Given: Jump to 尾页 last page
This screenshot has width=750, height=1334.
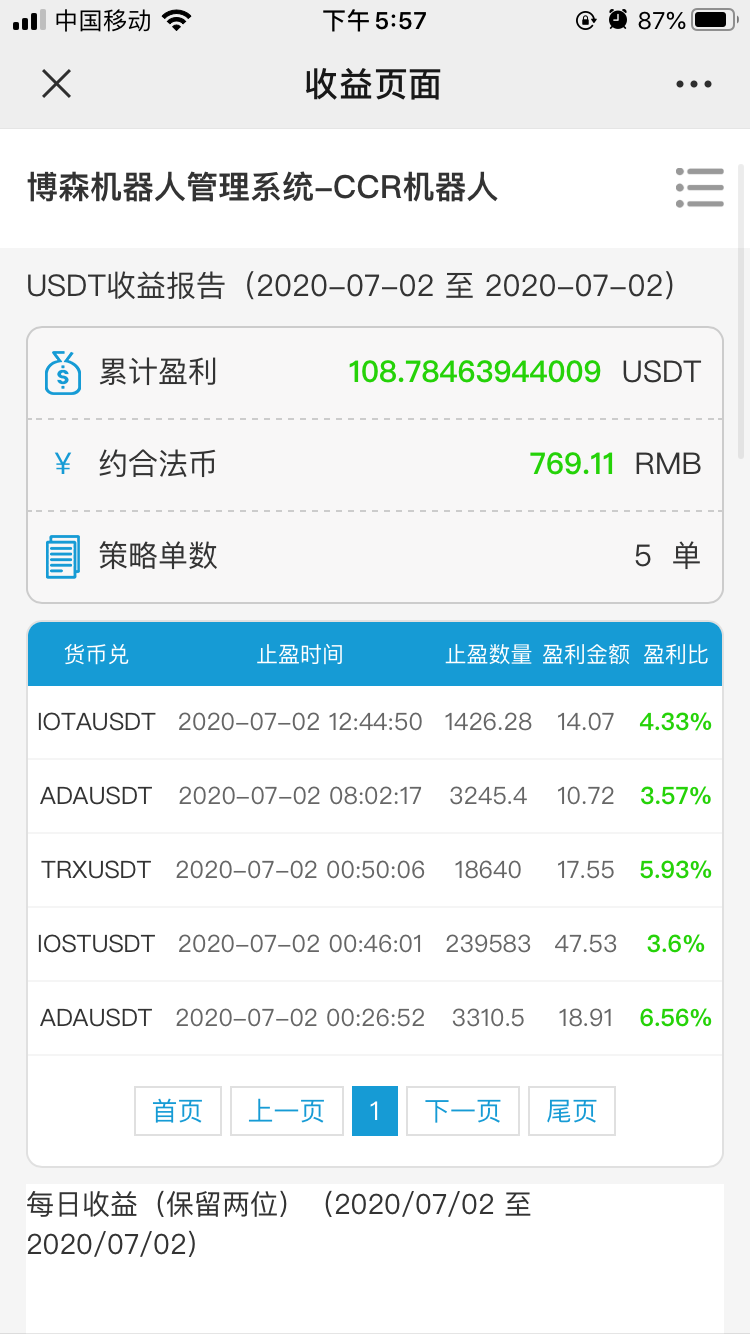Looking at the screenshot, I should 571,1111.
